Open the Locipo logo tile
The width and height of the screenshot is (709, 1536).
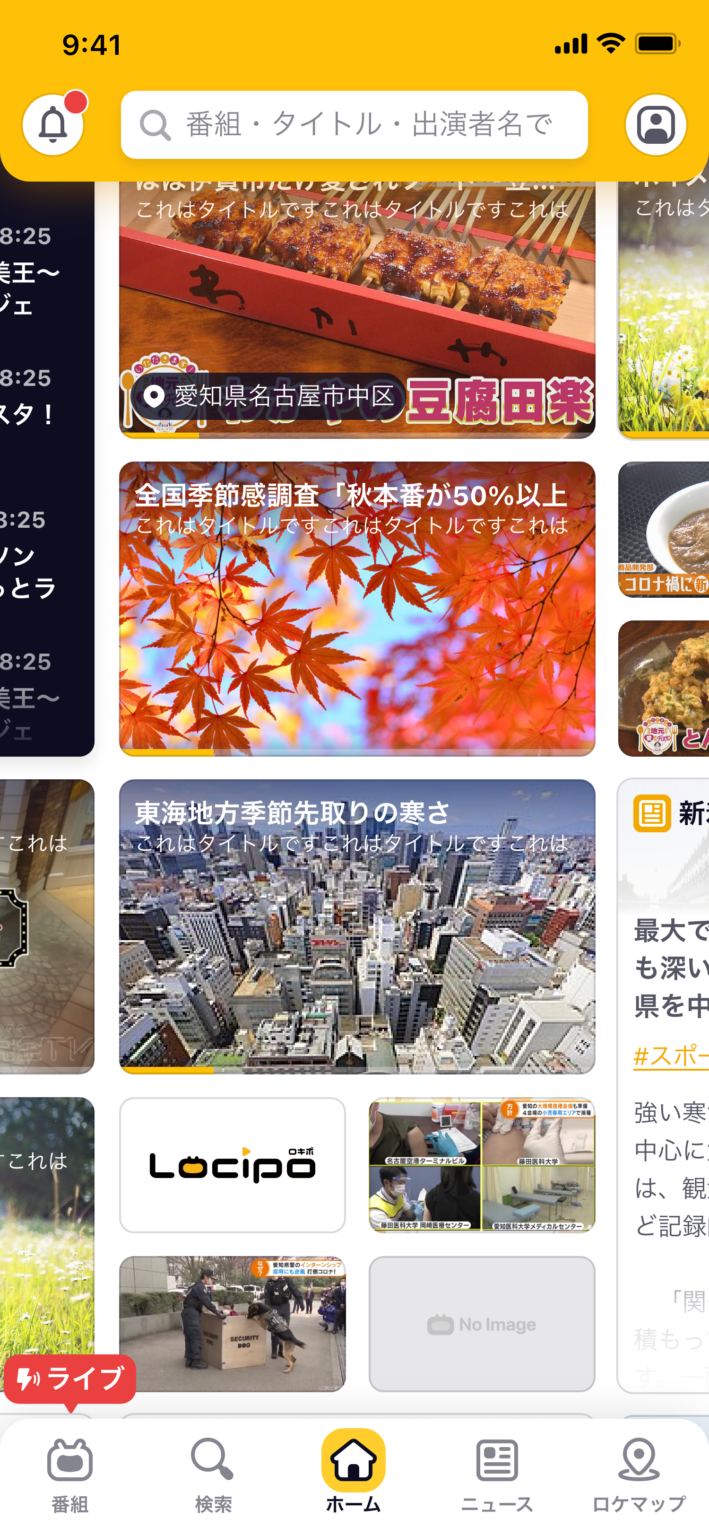(232, 1165)
